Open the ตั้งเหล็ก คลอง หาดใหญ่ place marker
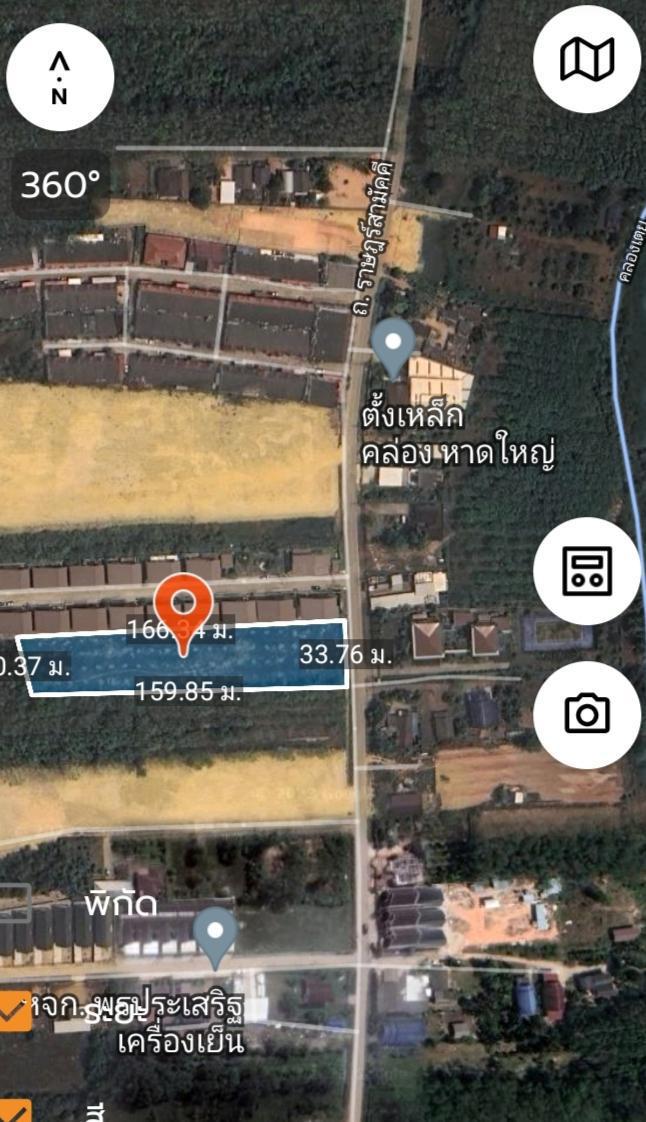Viewport: 646px width, 1122px height. tap(393, 348)
